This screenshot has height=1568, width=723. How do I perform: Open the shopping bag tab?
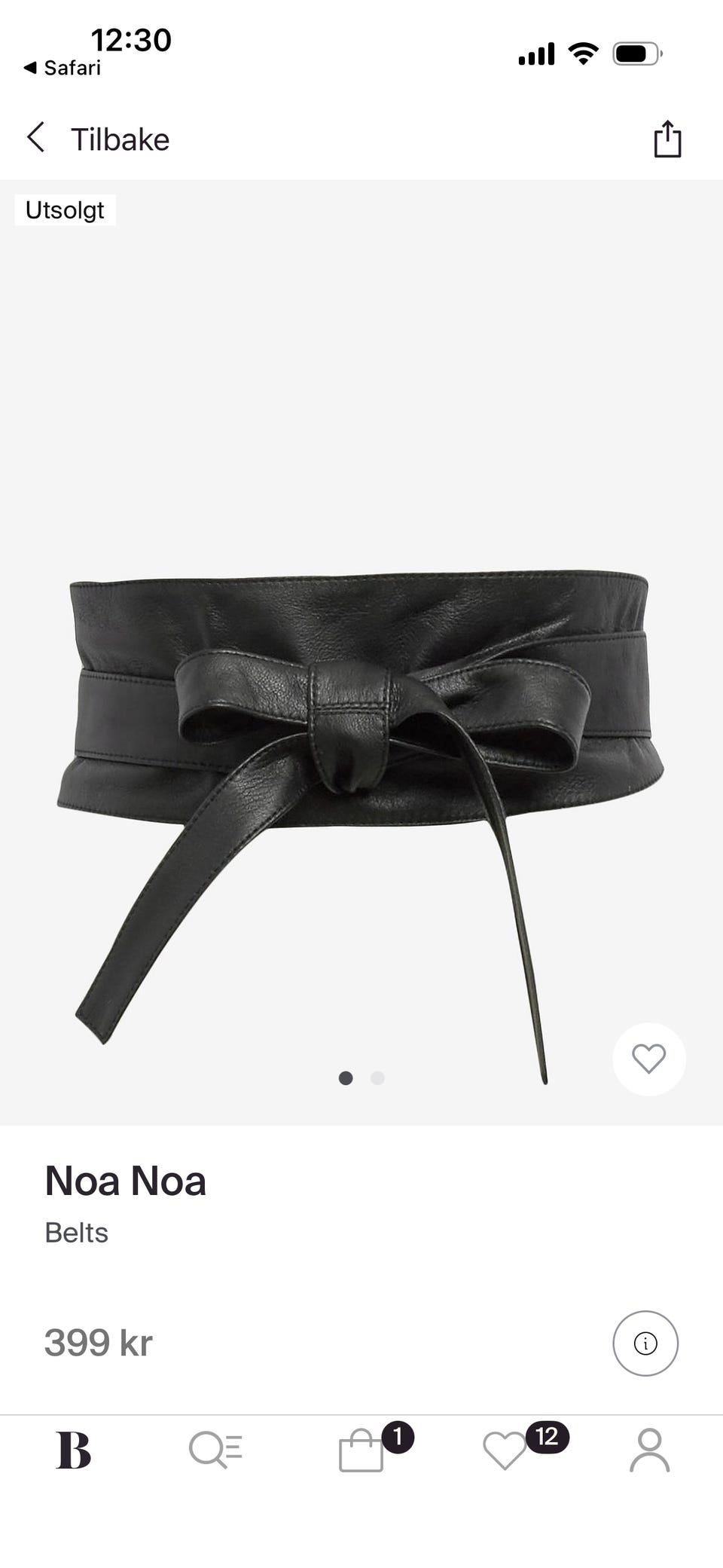pos(361,1450)
